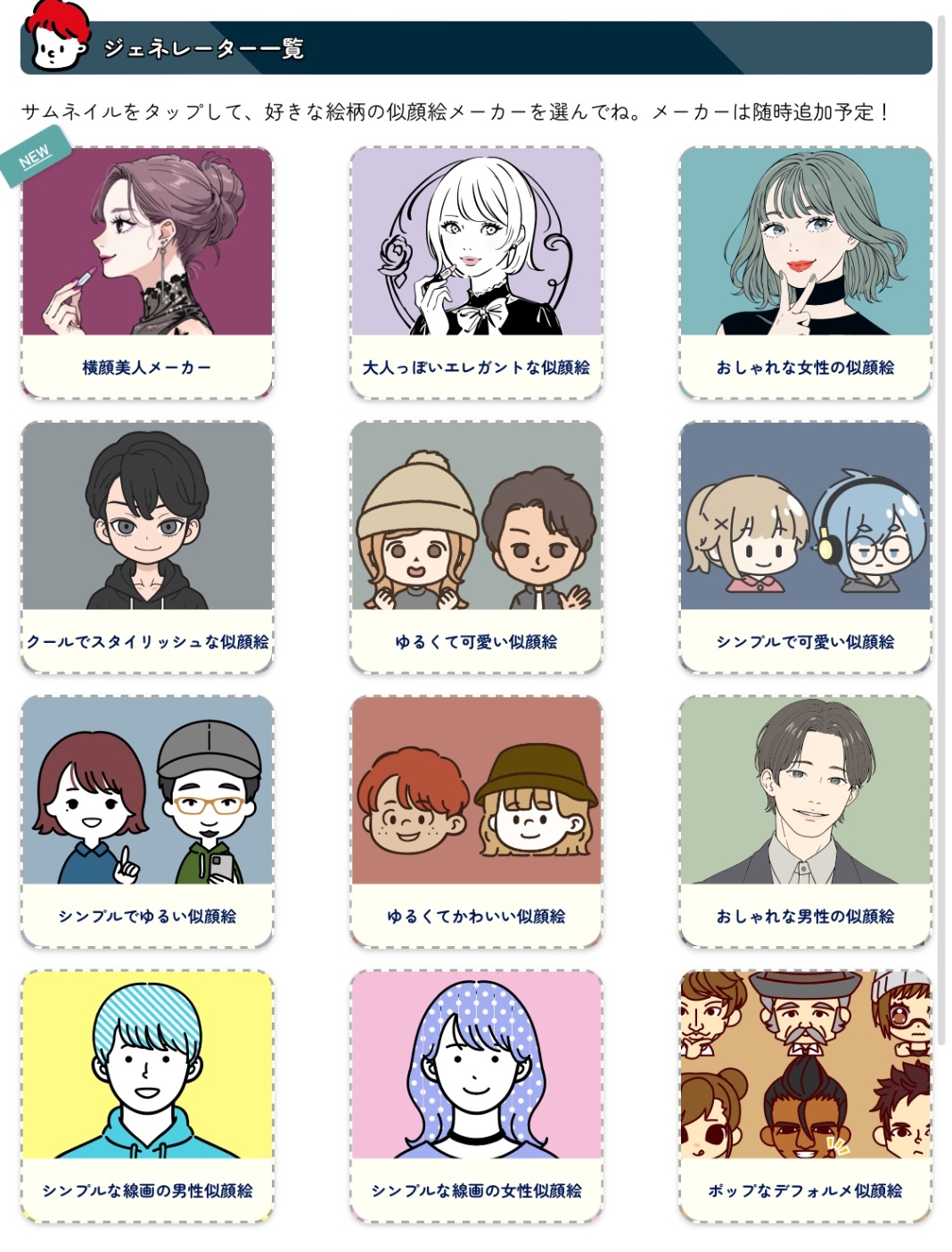Open シンプルな線画の男性似顔絵 maker

(x=147, y=1097)
